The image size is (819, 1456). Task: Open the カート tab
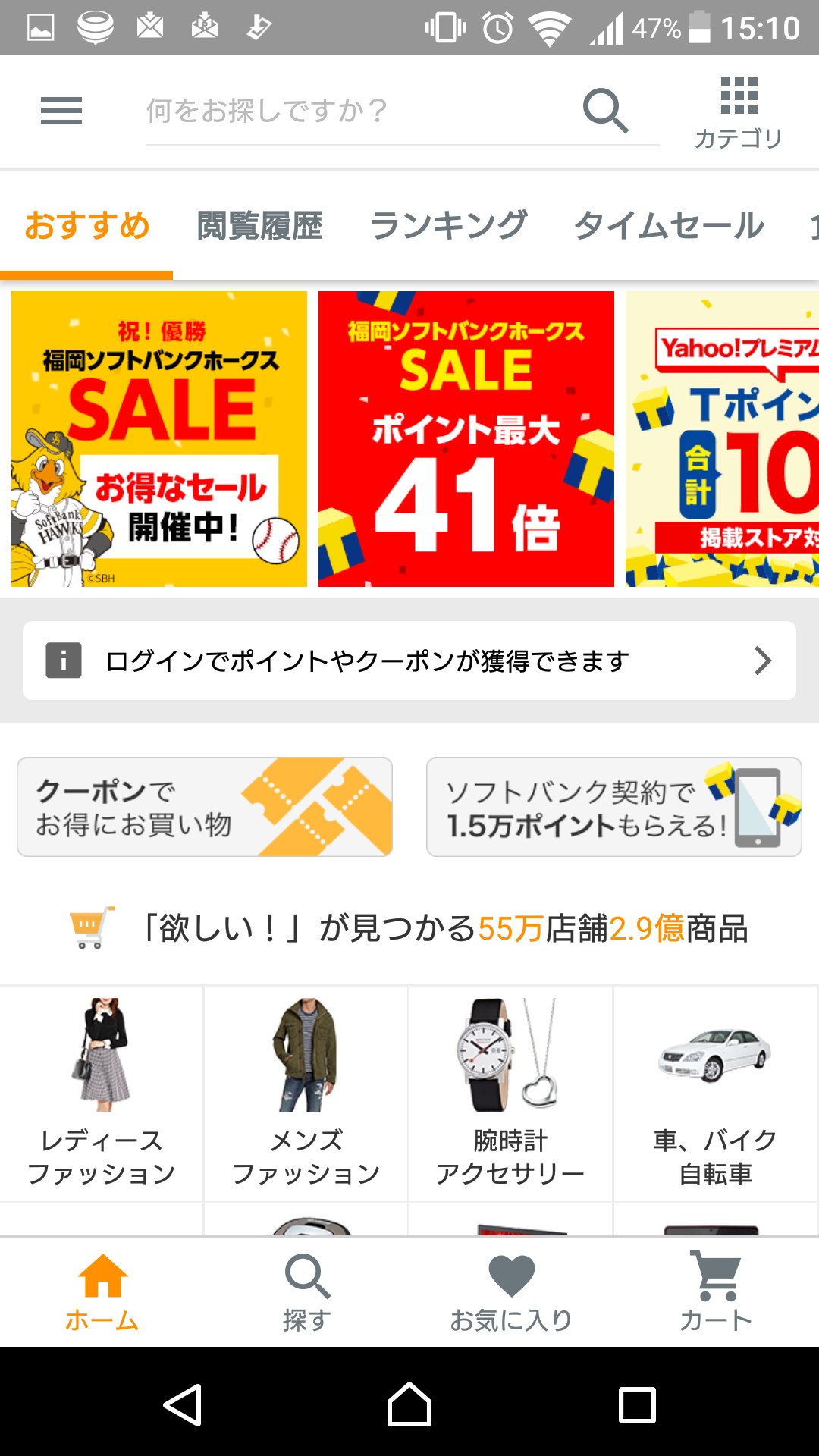tap(716, 1292)
